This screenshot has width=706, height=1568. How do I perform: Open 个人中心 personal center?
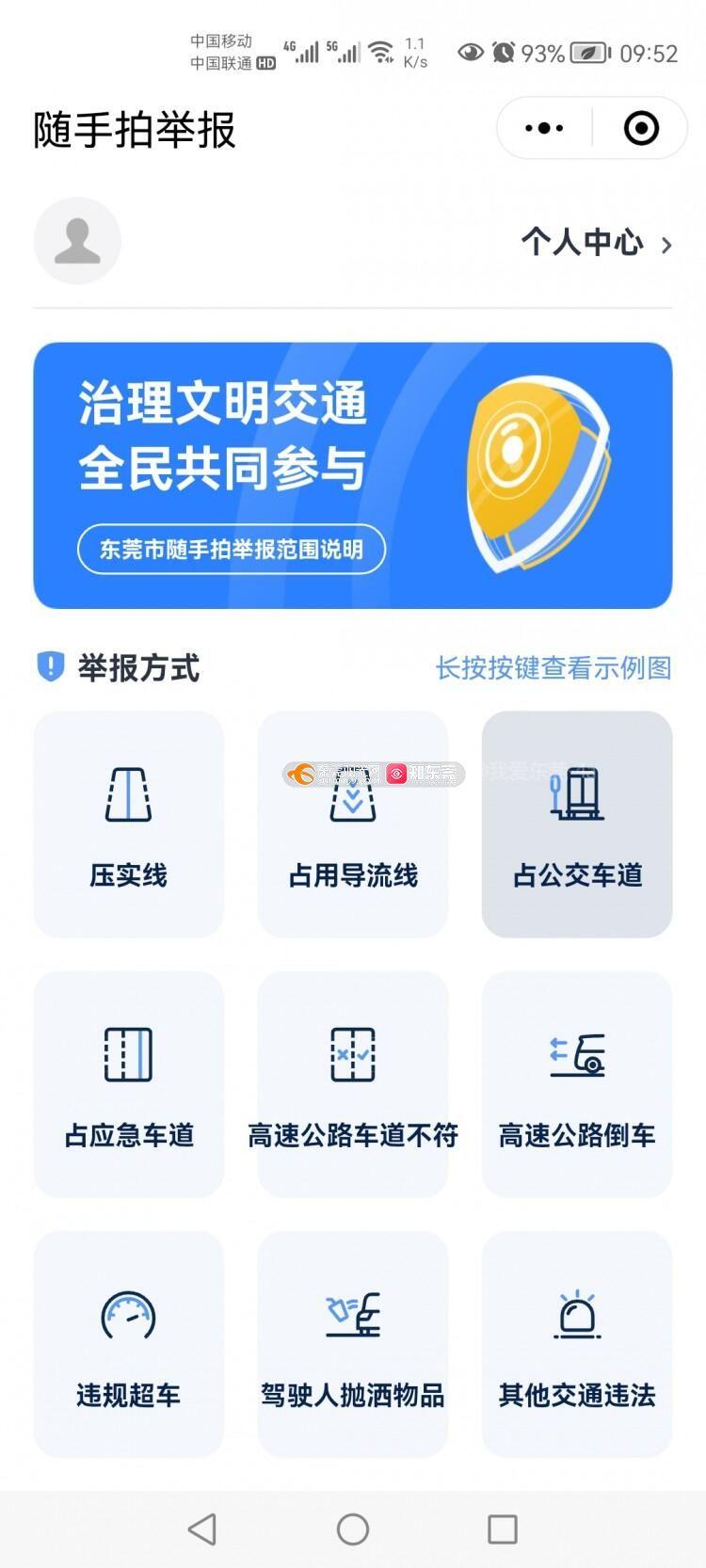click(597, 243)
